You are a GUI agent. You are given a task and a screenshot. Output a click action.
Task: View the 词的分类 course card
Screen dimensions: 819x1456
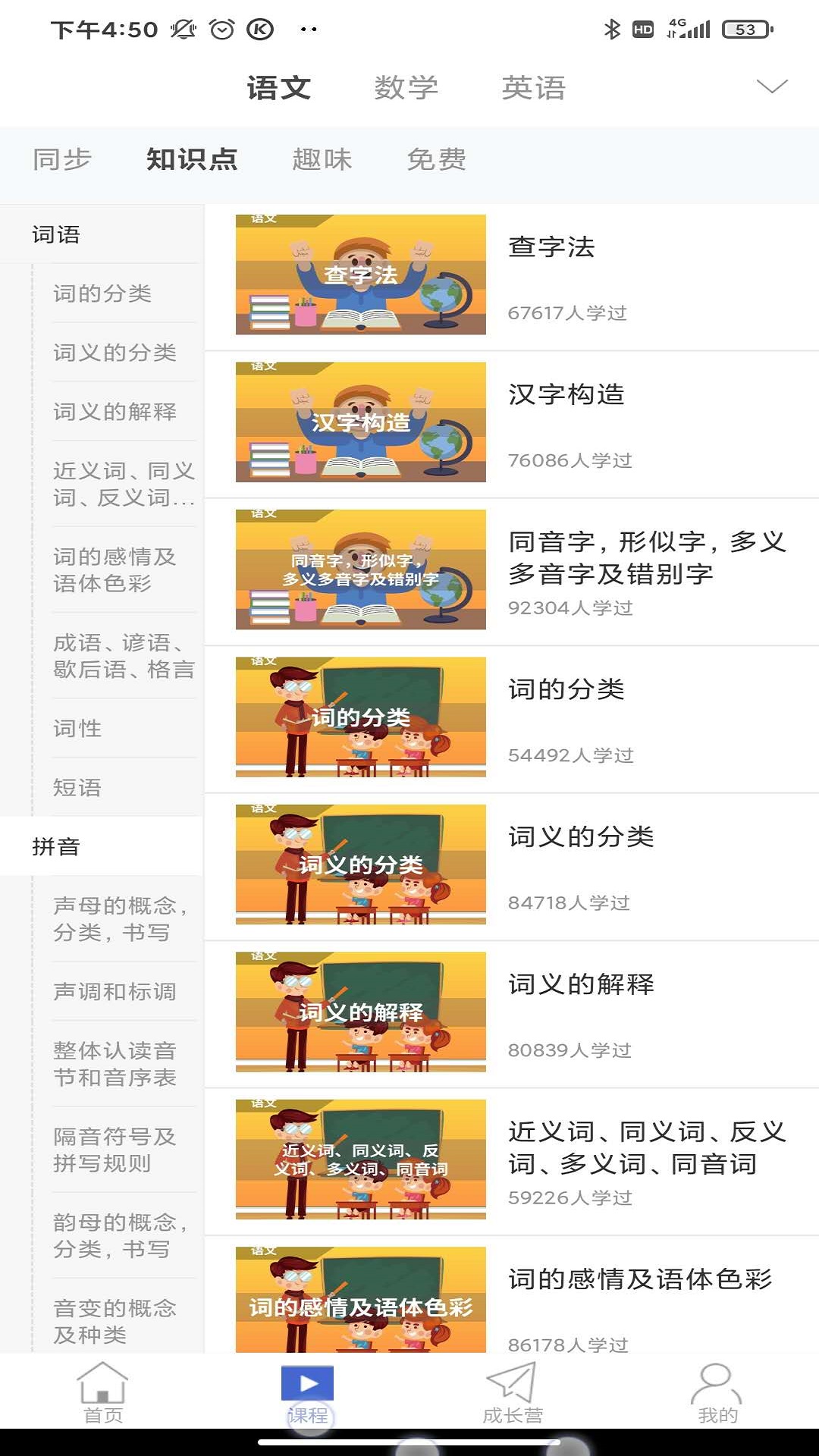pyautogui.click(x=512, y=717)
